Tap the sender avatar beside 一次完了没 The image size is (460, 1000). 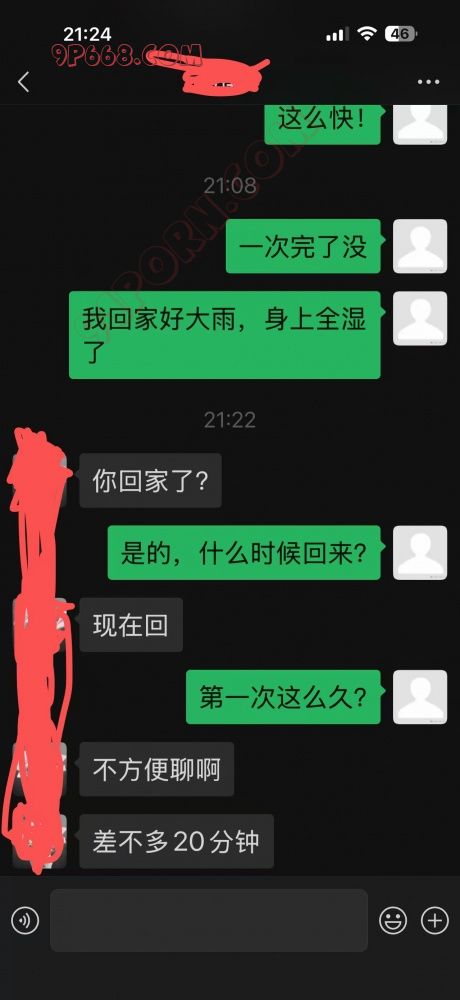tap(420, 246)
